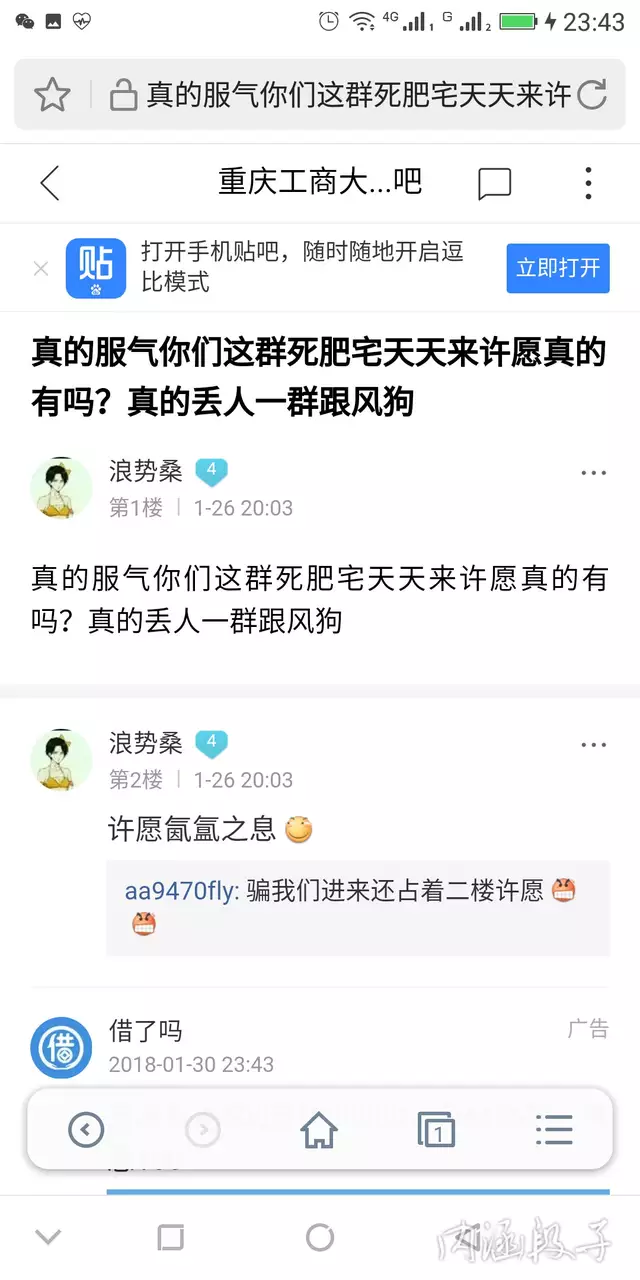The width and height of the screenshot is (640, 1280).
Task: Open the browser home page
Action: point(319,1130)
